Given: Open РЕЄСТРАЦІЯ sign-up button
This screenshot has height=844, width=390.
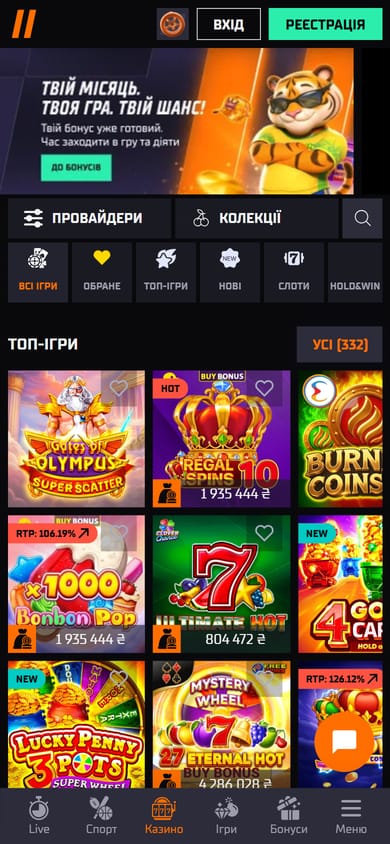Looking at the screenshot, I should point(325,24).
